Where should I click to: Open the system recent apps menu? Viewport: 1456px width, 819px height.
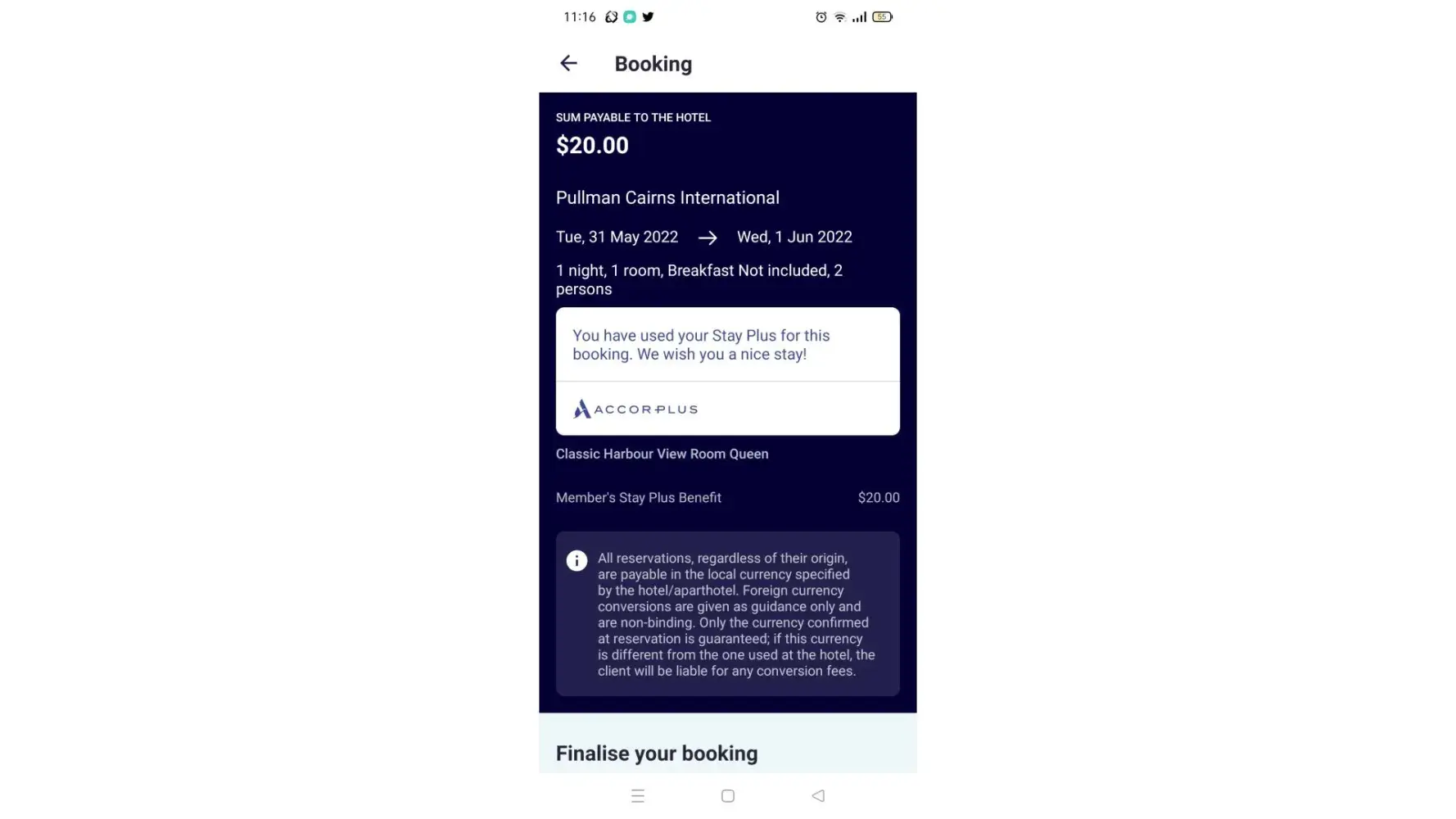click(638, 795)
